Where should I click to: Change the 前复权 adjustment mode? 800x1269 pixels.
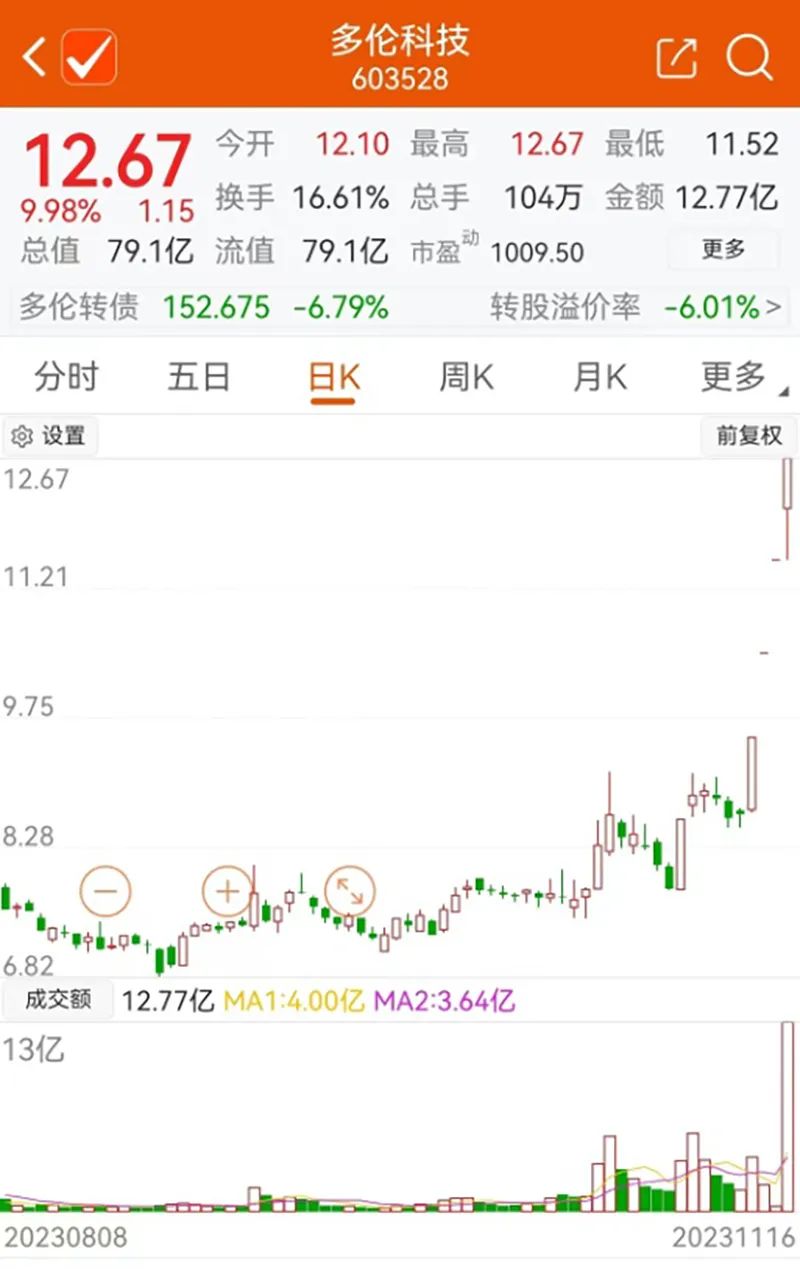(x=748, y=436)
